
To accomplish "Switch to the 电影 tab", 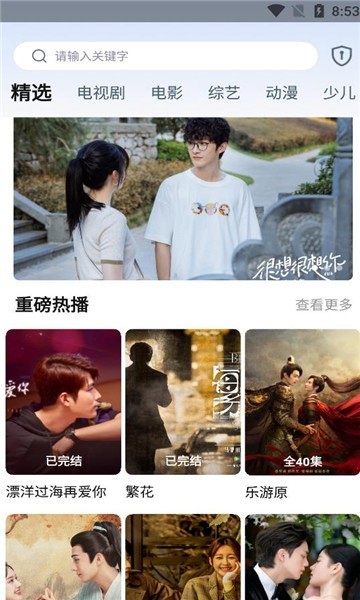I will click(167, 93).
